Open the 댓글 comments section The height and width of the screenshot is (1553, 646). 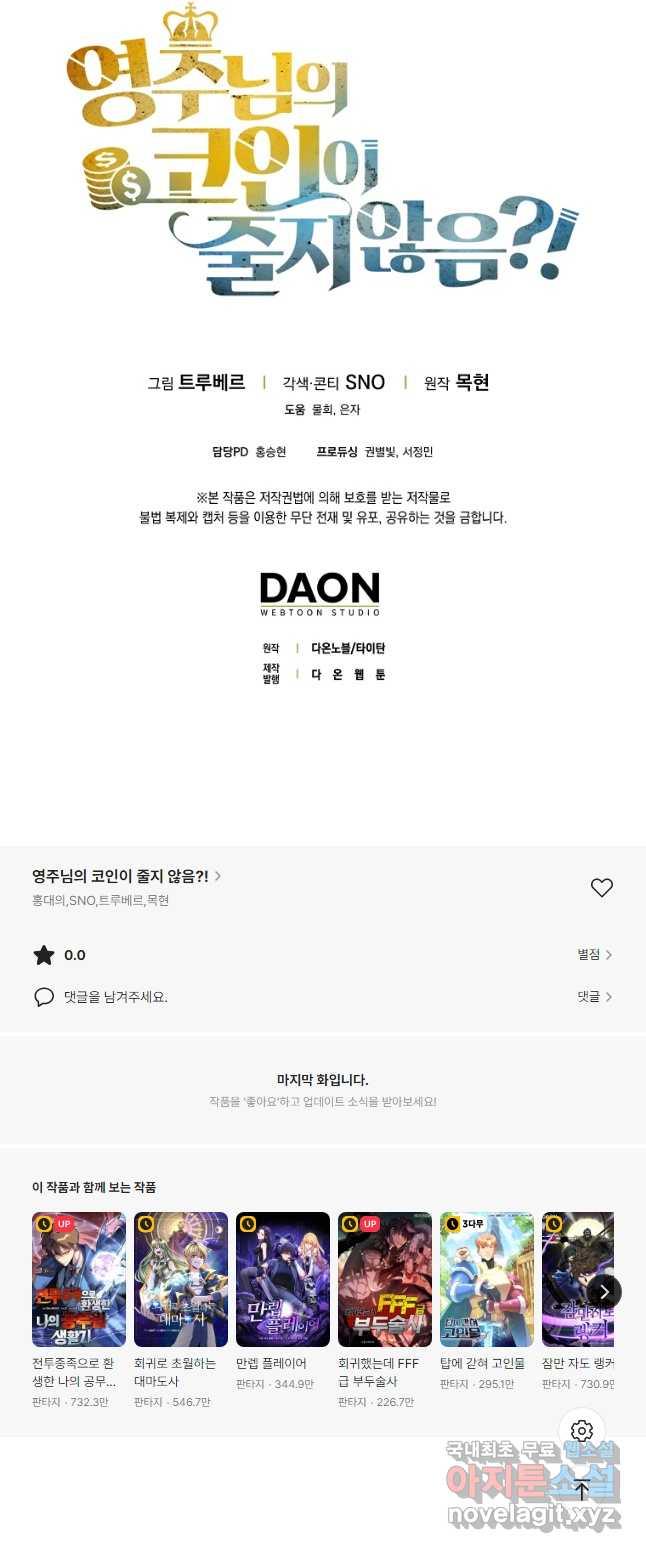point(594,997)
